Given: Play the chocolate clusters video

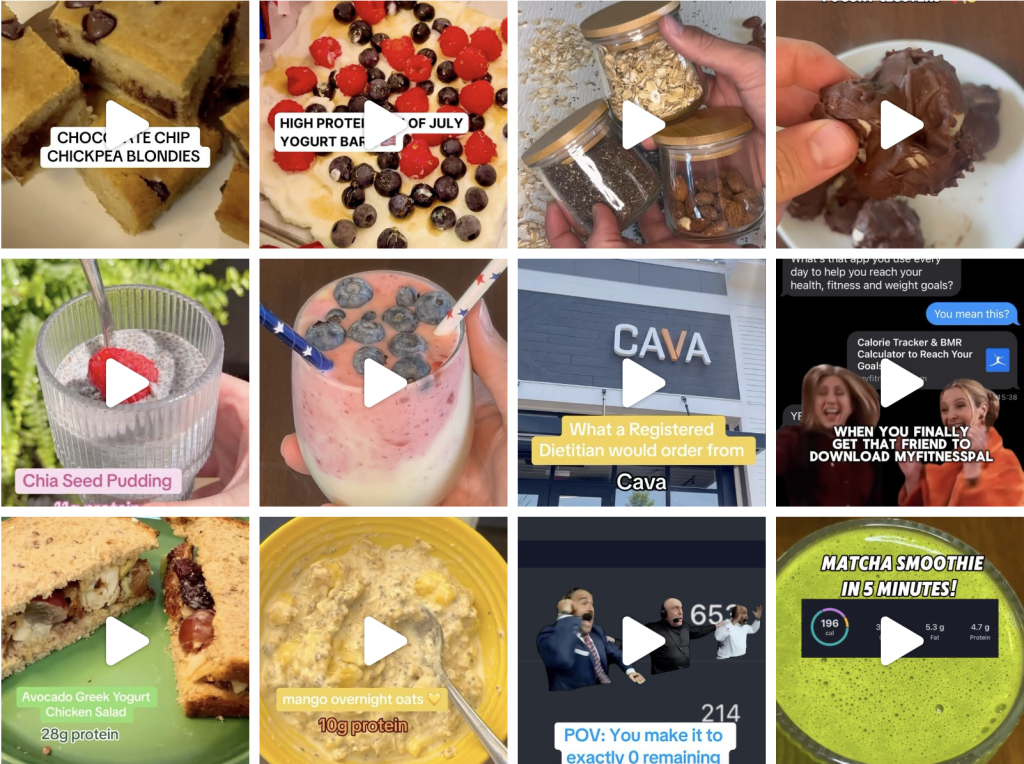Looking at the screenshot, I should click(x=900, y=124).
